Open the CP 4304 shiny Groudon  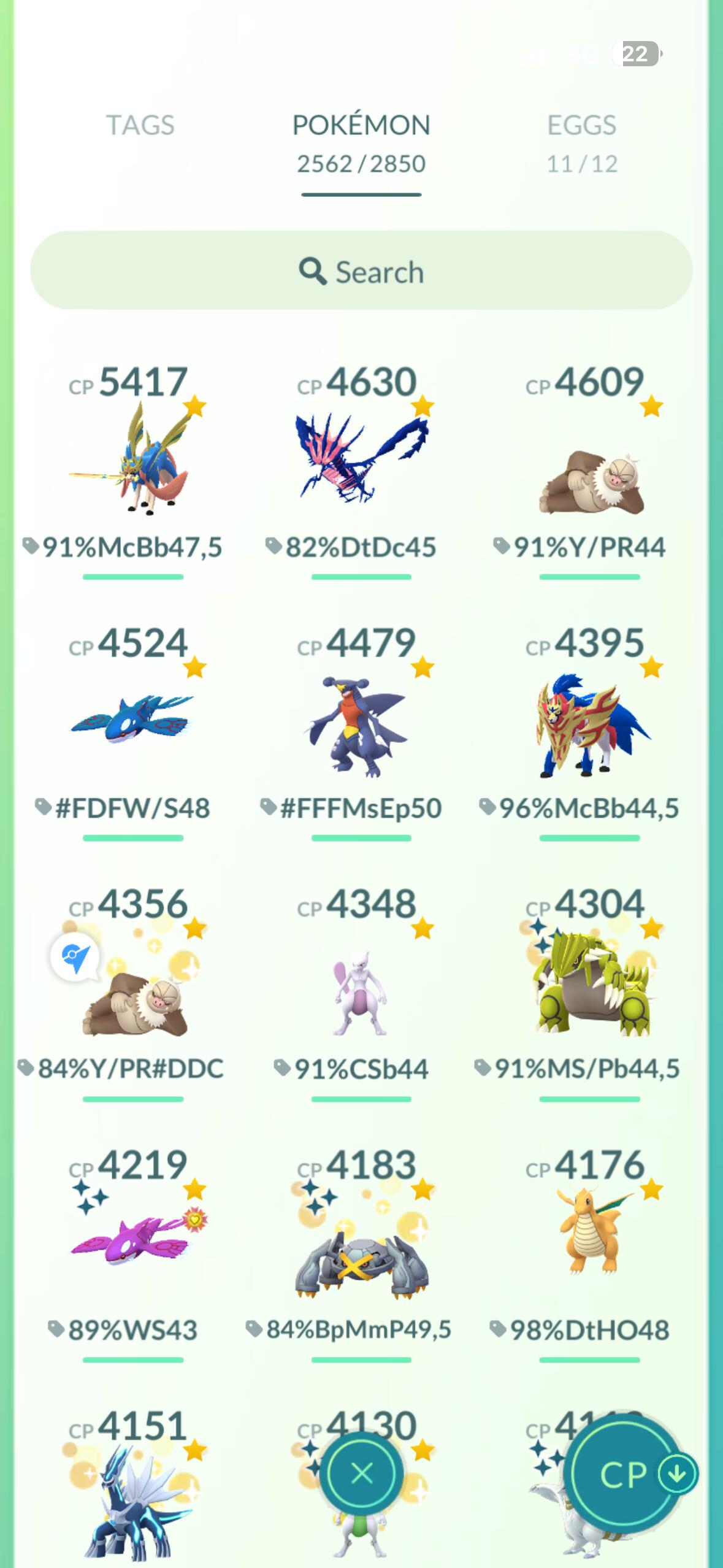click(590, 988)
